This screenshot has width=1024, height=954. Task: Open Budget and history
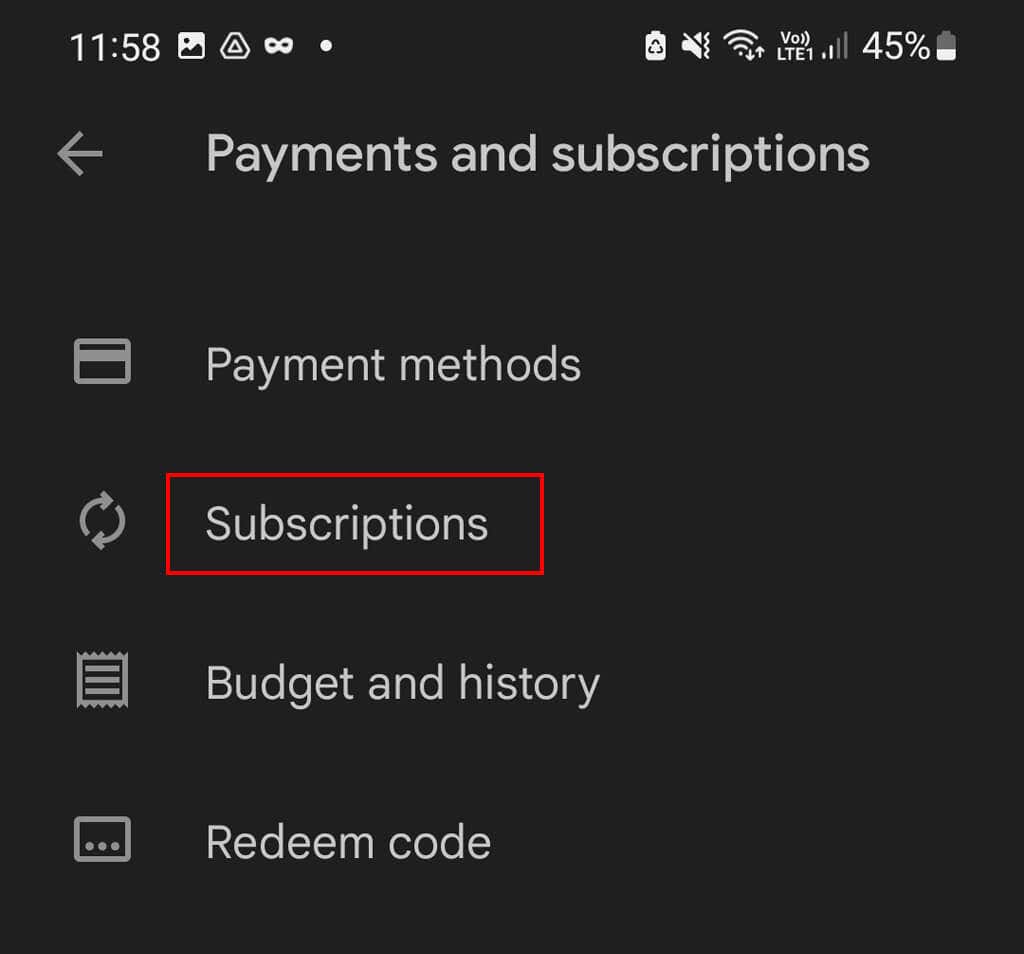[402, 683]
